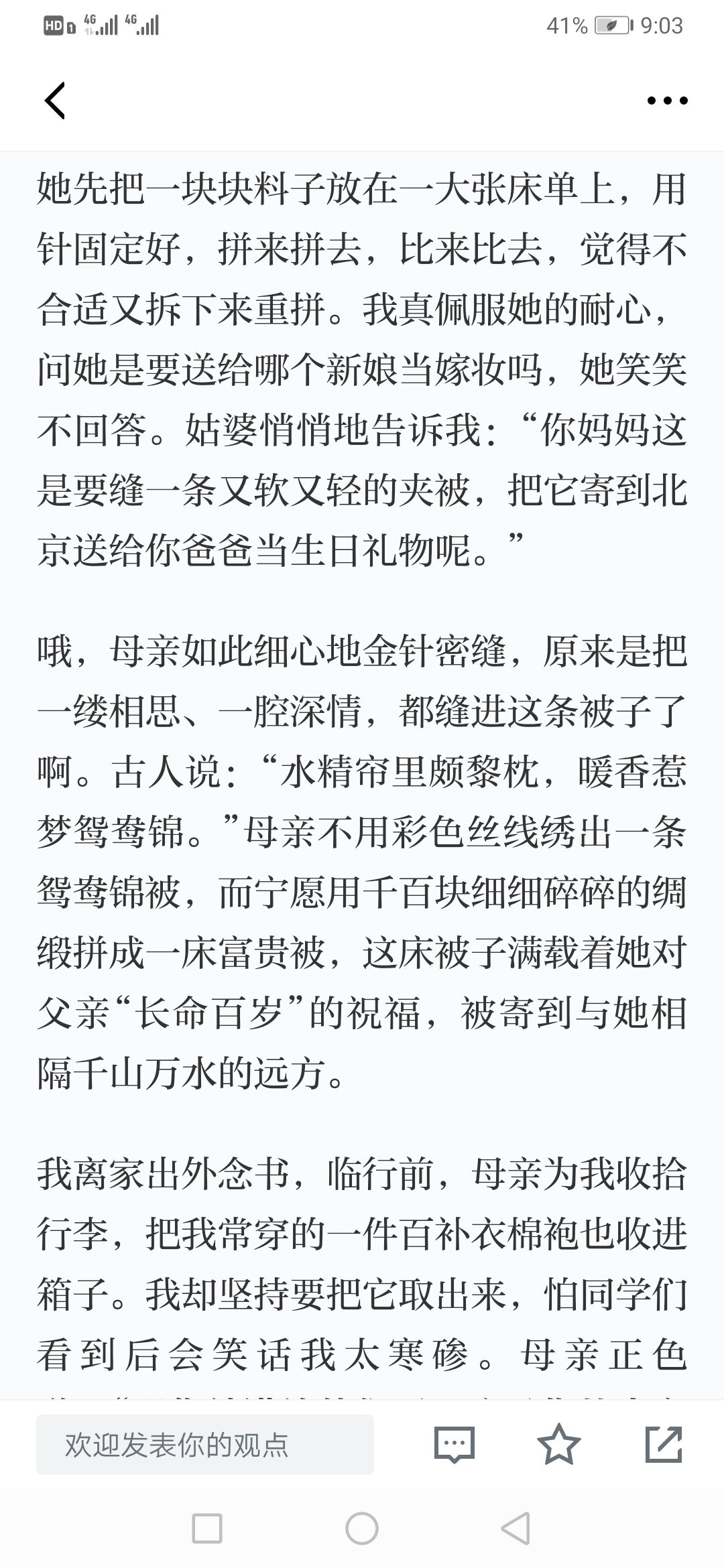The image size is (724, 1568).
Task: Open recent apps with square button
Action: (x=207, y=1528)
